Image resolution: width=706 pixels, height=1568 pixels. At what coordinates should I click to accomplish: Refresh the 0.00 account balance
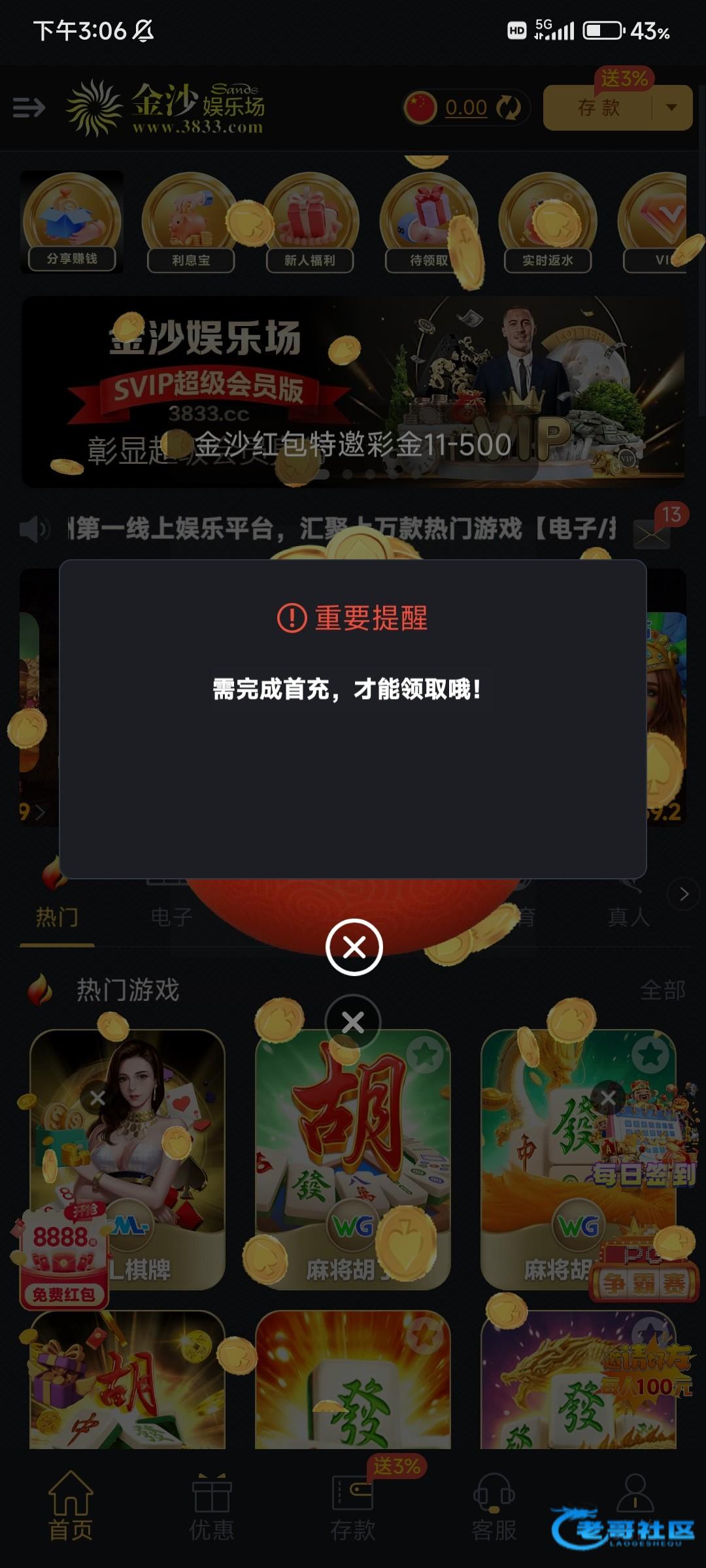(508, 108)
